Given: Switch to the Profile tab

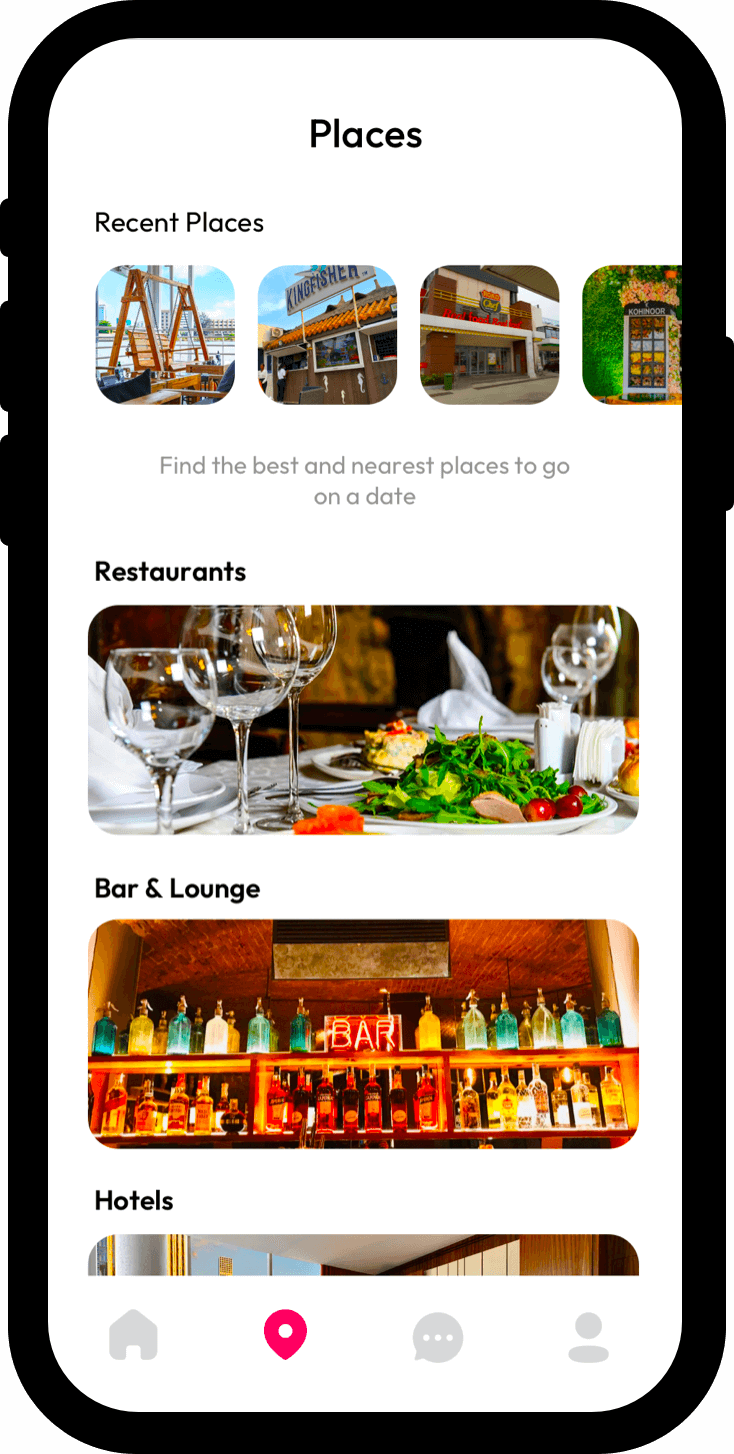Looking at the screenshot, I should [x=588, y=1337].
